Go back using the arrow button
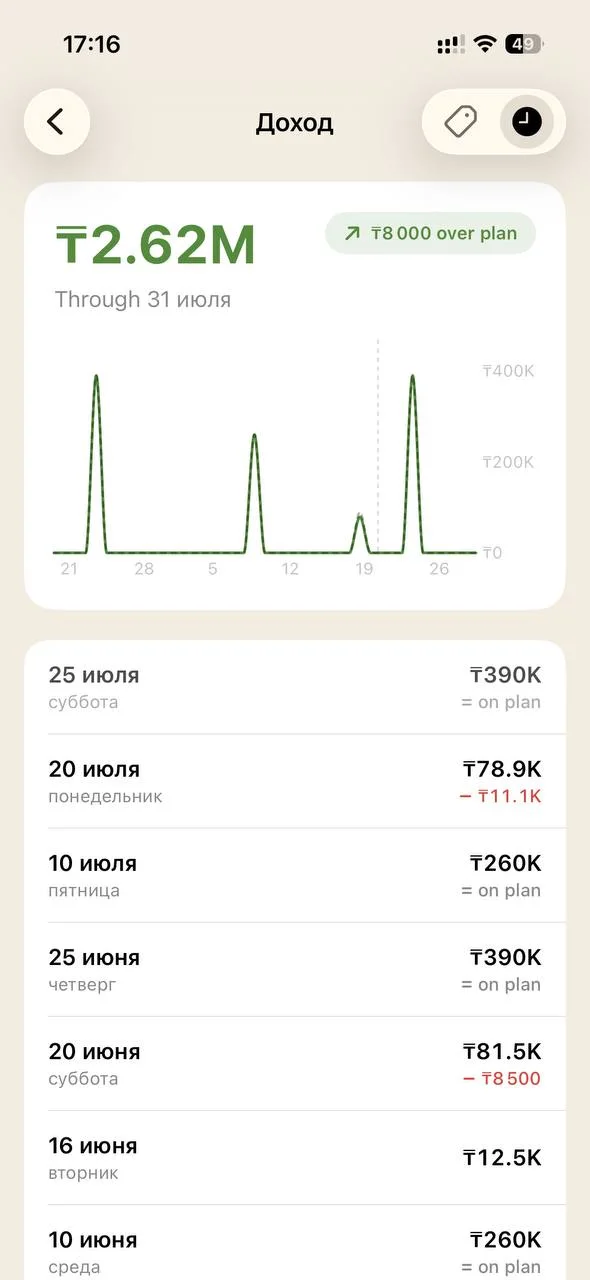590x1280 pixels. (57, 122)
